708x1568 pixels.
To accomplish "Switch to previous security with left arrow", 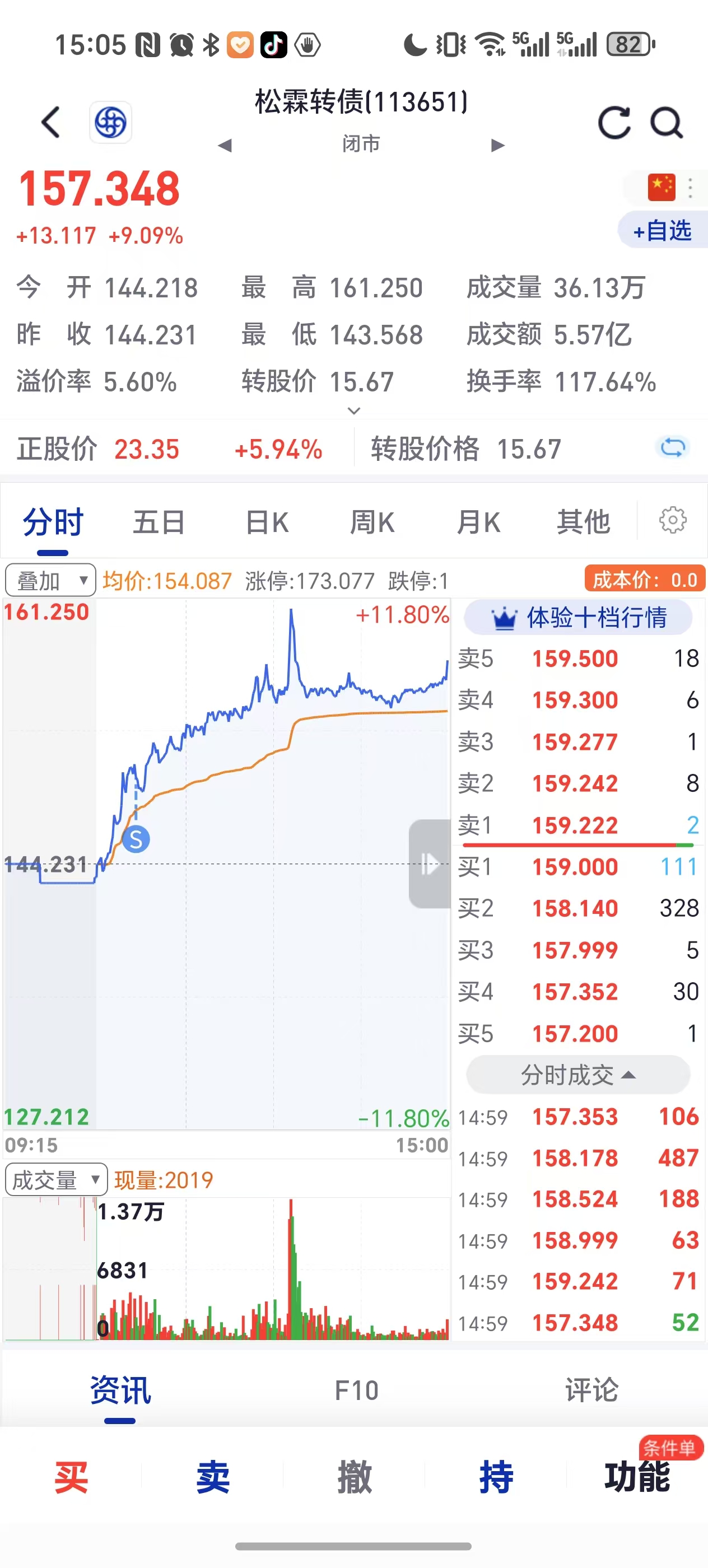I will pos(225,145).
